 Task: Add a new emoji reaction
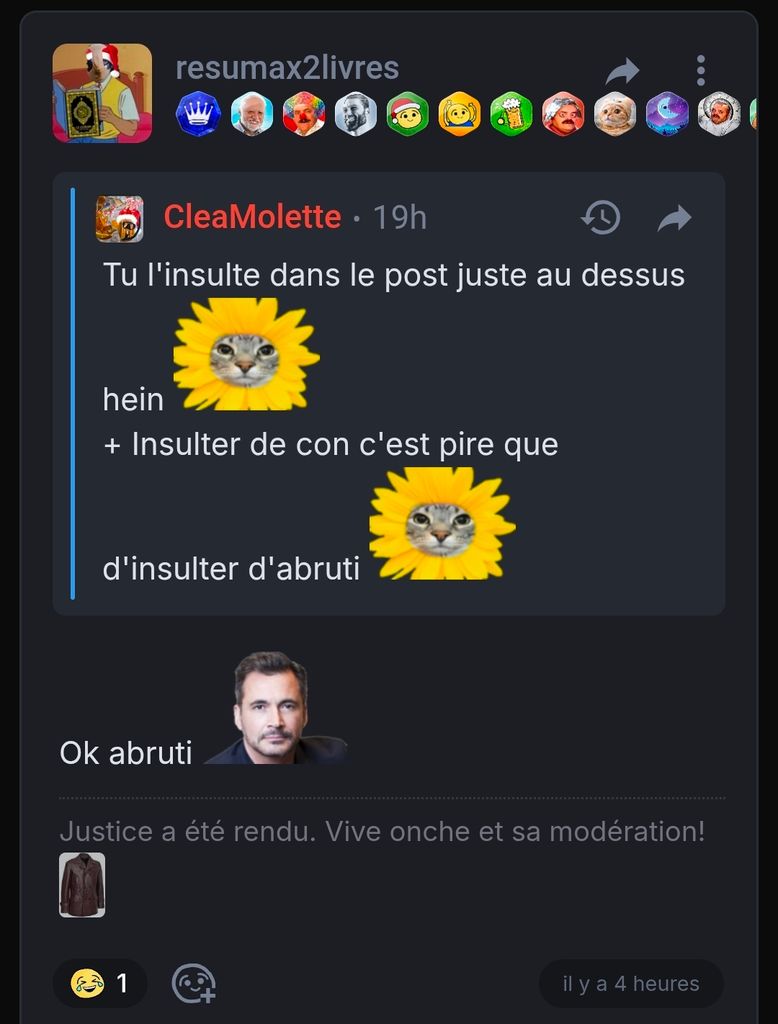(193, 984)
